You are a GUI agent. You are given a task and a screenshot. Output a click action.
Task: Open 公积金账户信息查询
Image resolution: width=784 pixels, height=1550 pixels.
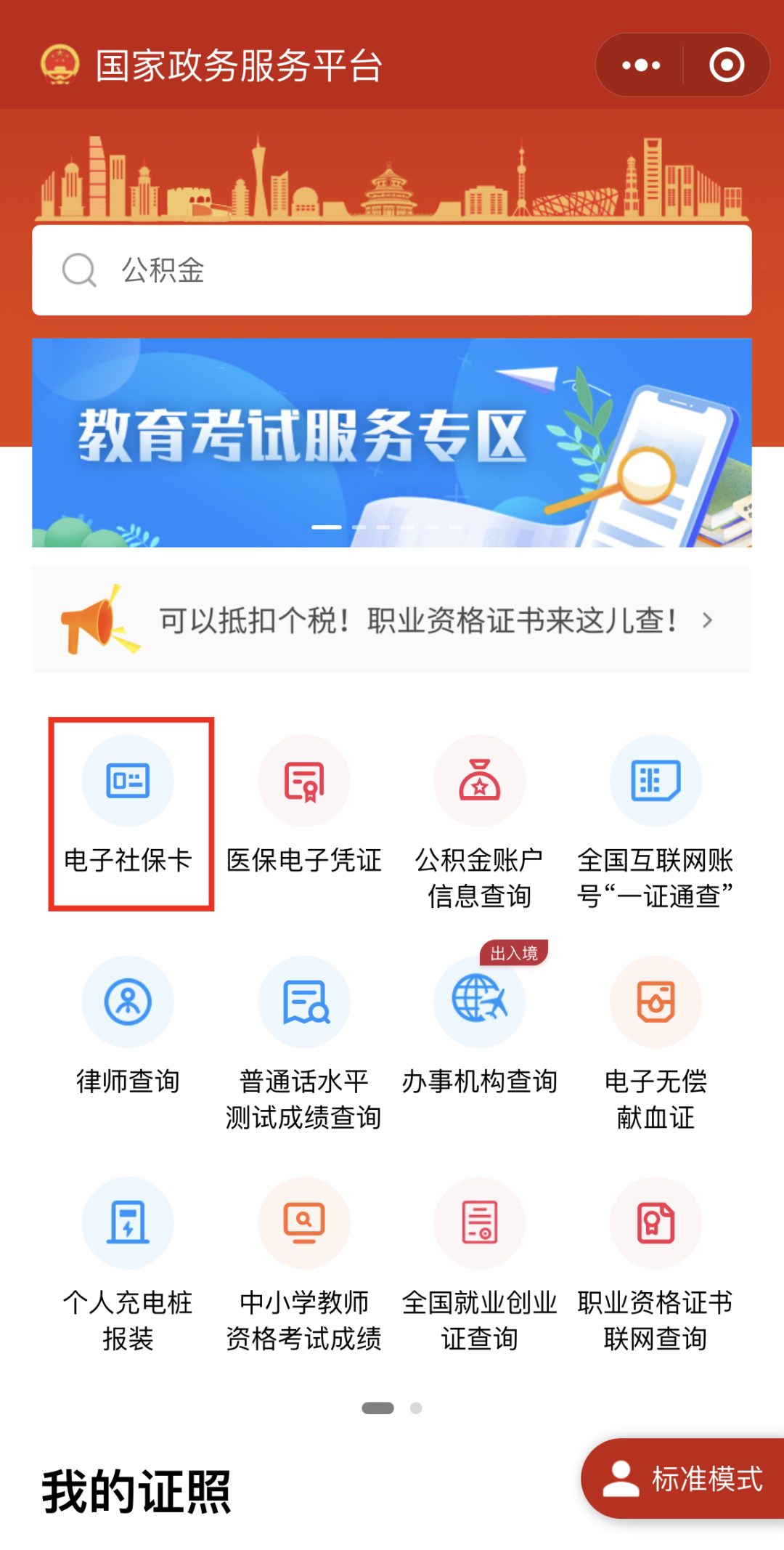pyautogui.click(x=479, y=782)
